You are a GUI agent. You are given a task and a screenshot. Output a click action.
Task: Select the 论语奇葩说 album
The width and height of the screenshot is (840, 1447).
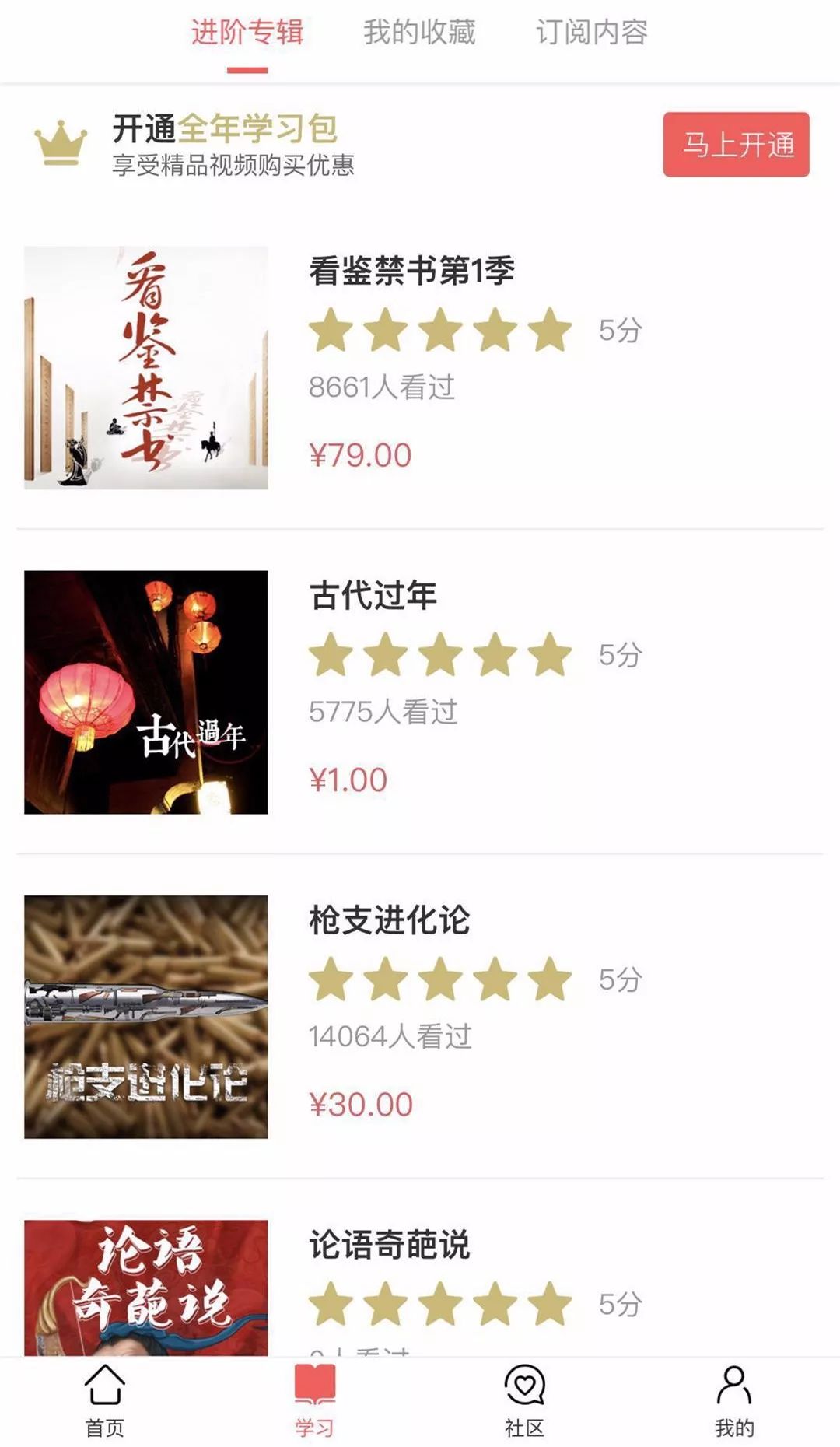tap(389, 1245)
